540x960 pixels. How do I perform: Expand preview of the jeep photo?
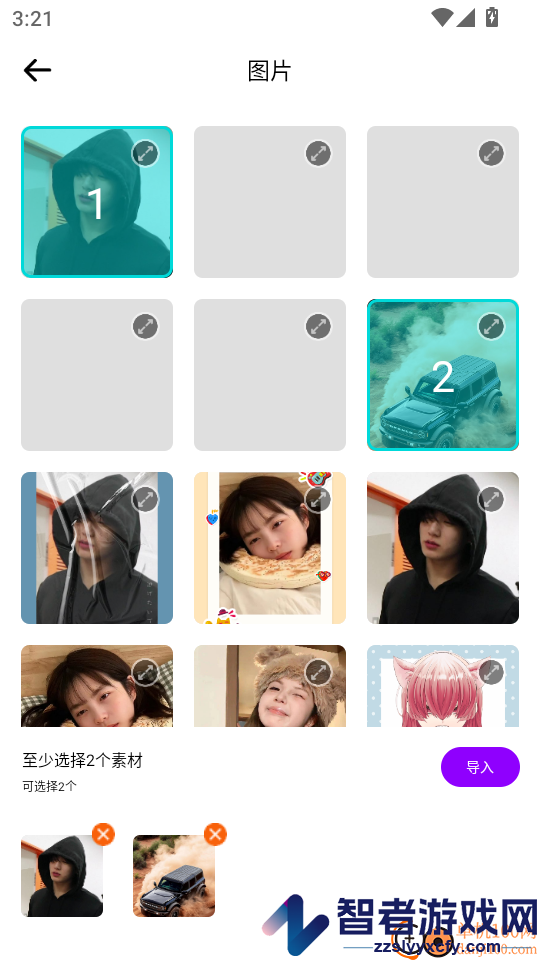click(x=491, y=326)
